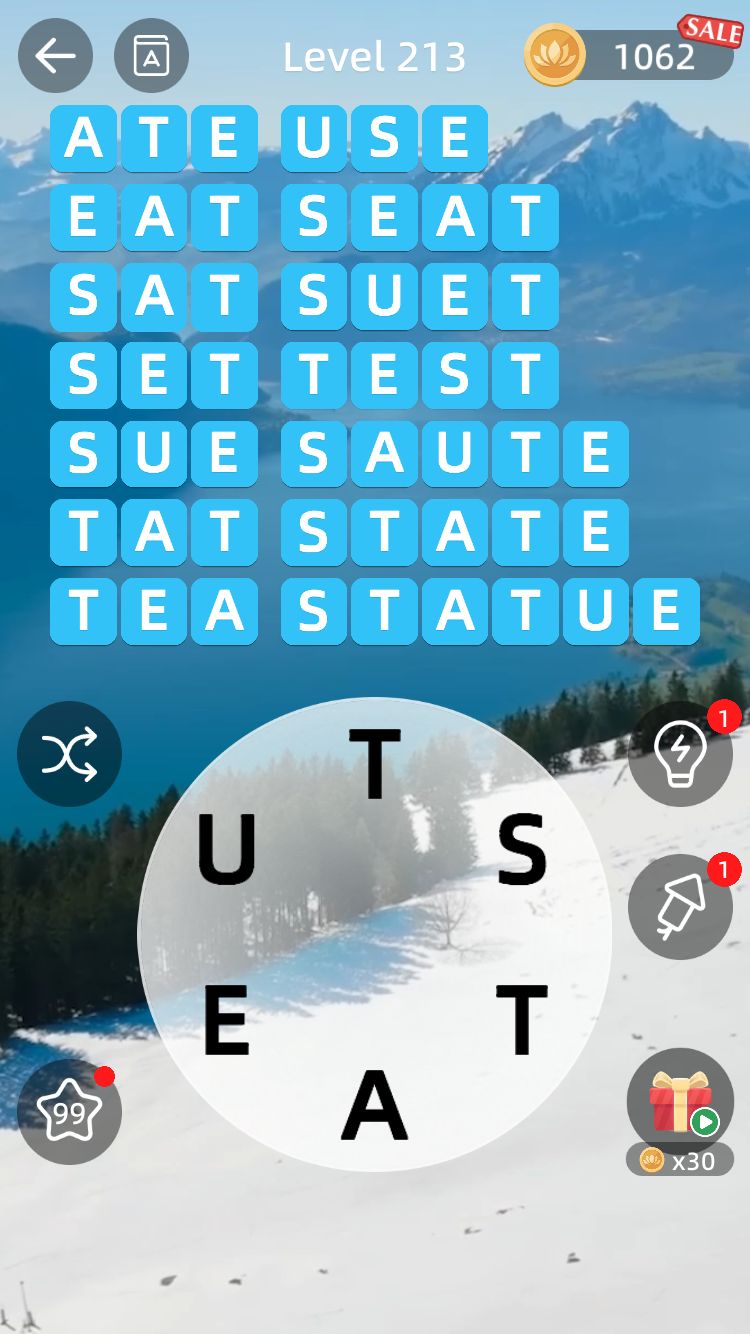750x1334 pixels.
Task: Use the lightbulb hint
Action: 680,754
